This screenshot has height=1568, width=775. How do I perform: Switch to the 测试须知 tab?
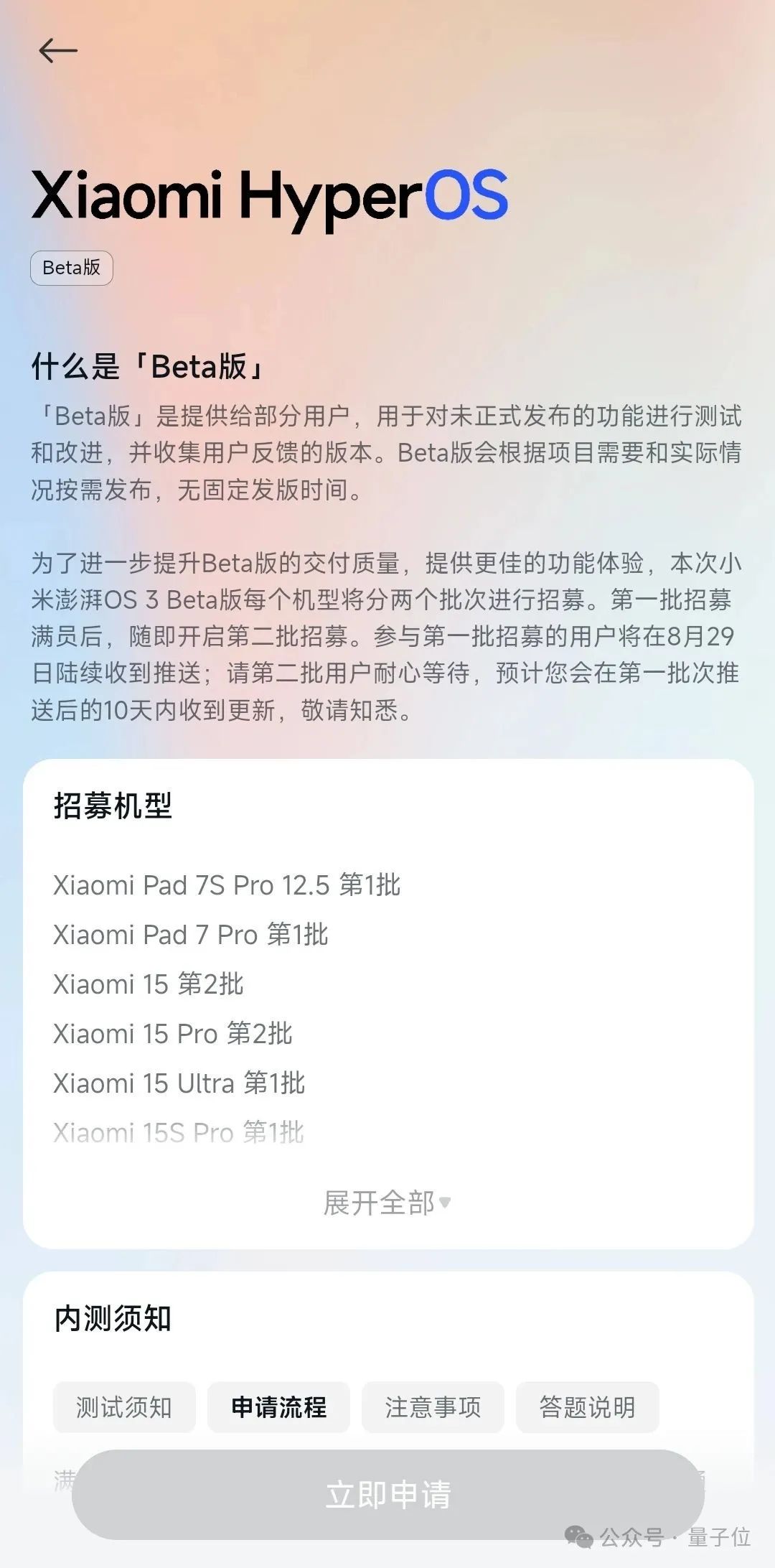coord(124,1407)
